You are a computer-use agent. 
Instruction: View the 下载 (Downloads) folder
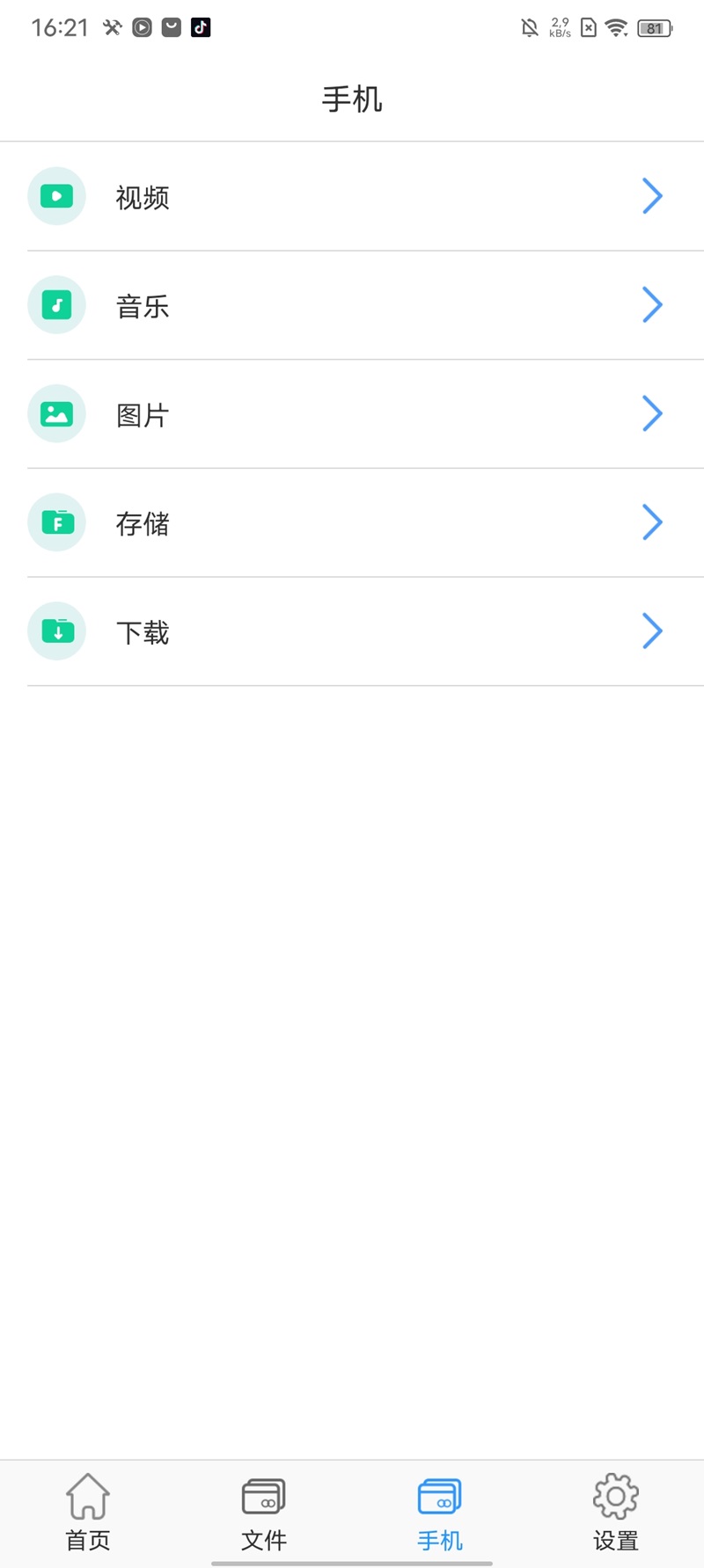[x=352, y=631]
